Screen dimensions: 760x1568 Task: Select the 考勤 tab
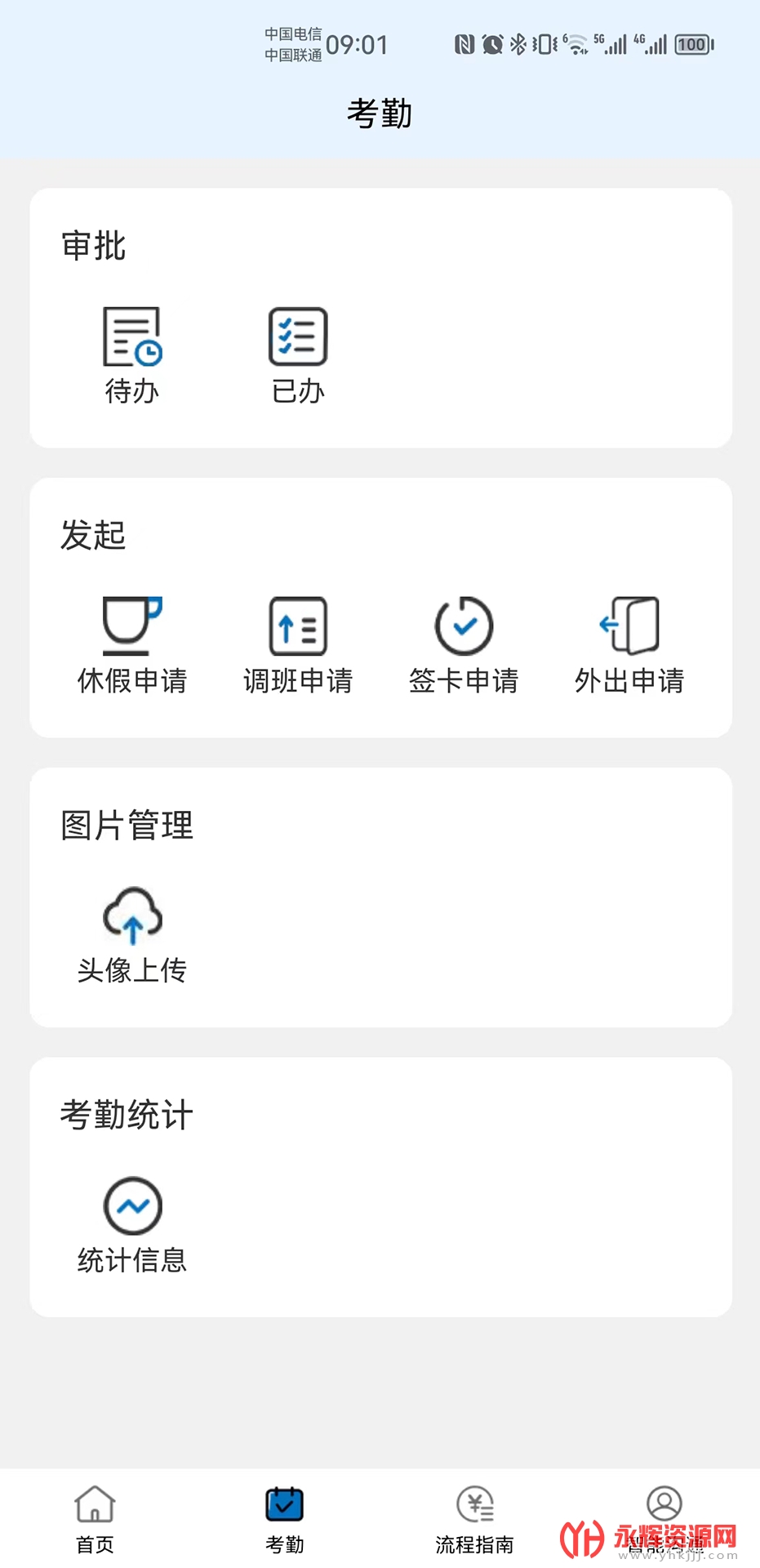[x=284, y=1518]
